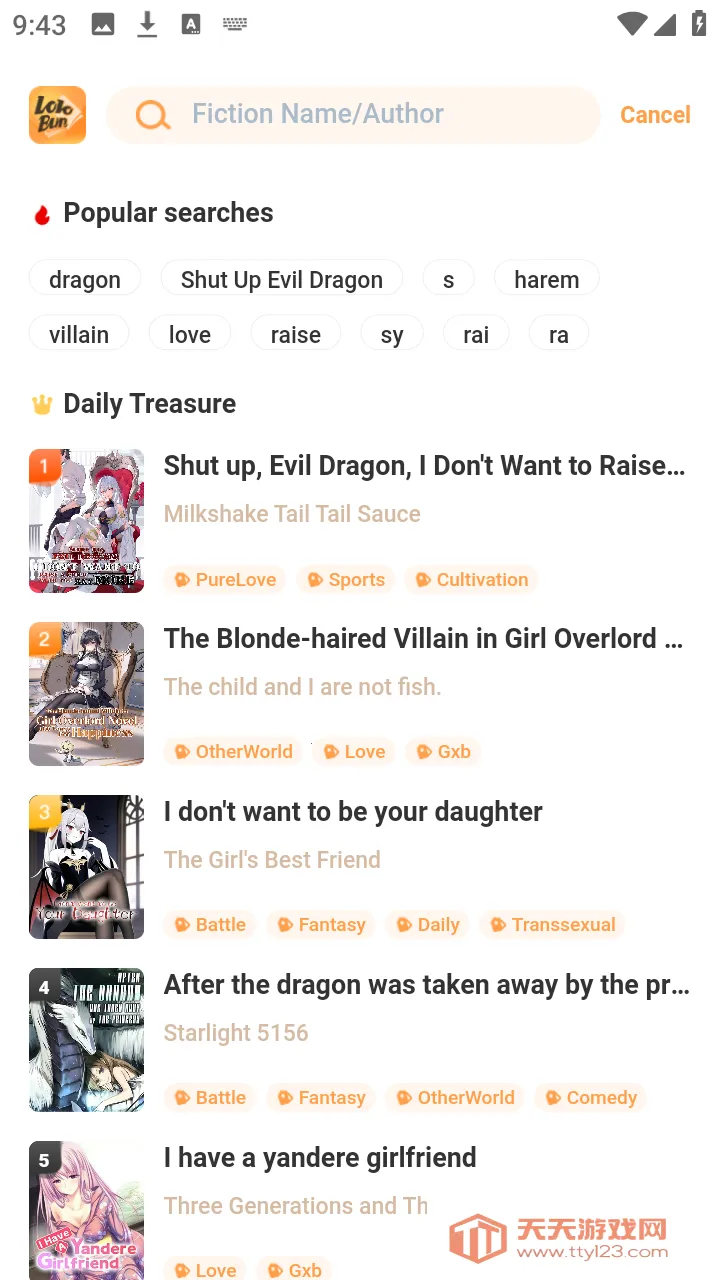
Task: Select the 'ra' search chip
Action: (x=558, y=334)
